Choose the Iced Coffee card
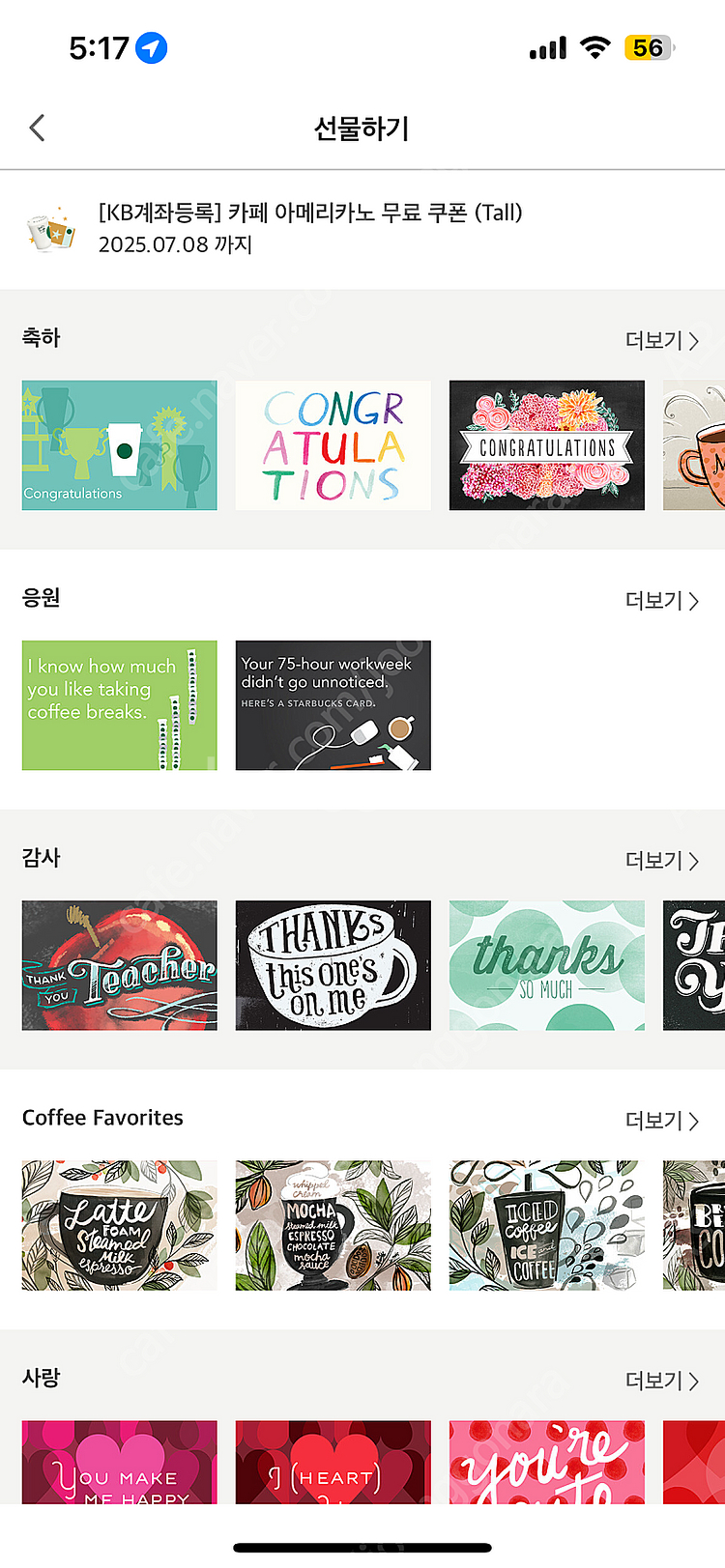725x1568 pixels. 547,1225
